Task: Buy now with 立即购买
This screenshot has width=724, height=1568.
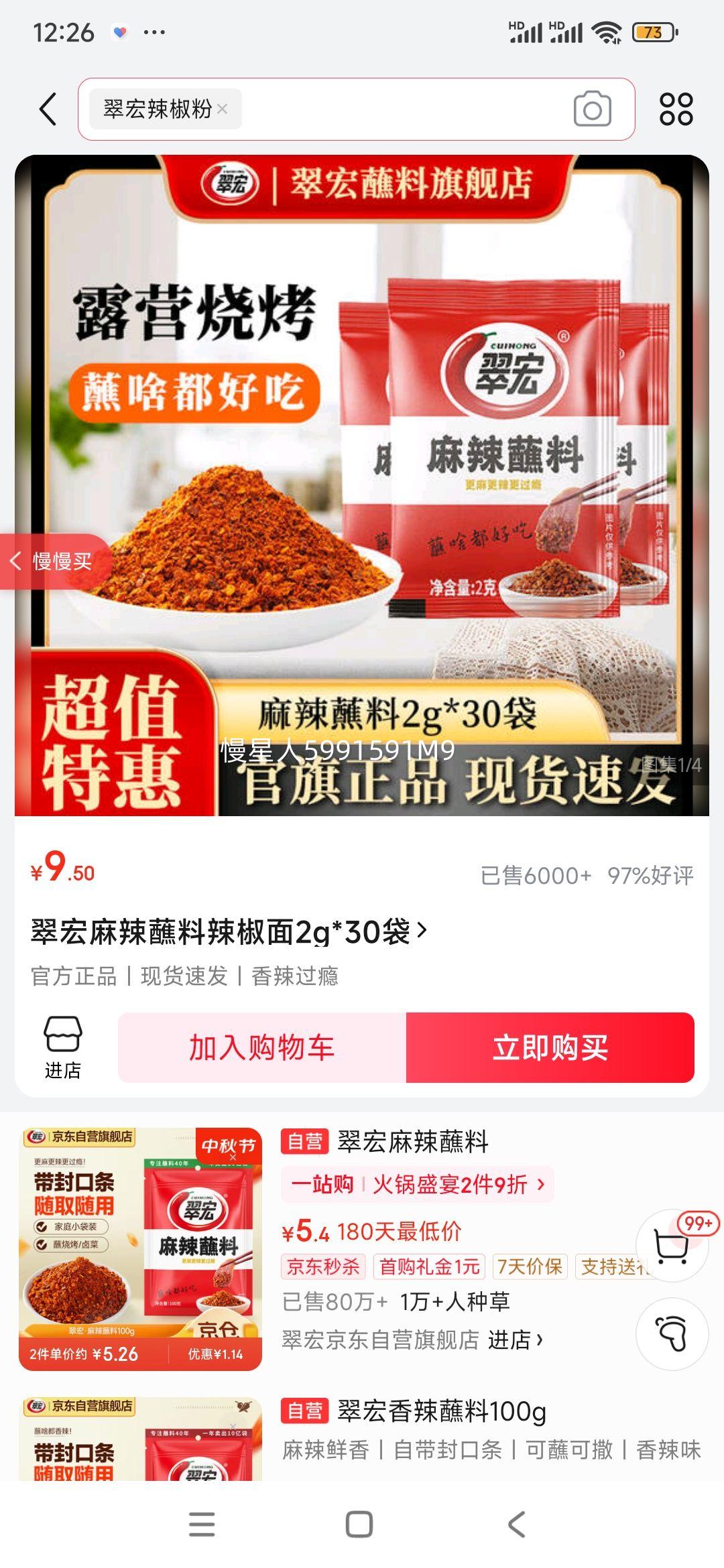Action: pos(550,1047)
